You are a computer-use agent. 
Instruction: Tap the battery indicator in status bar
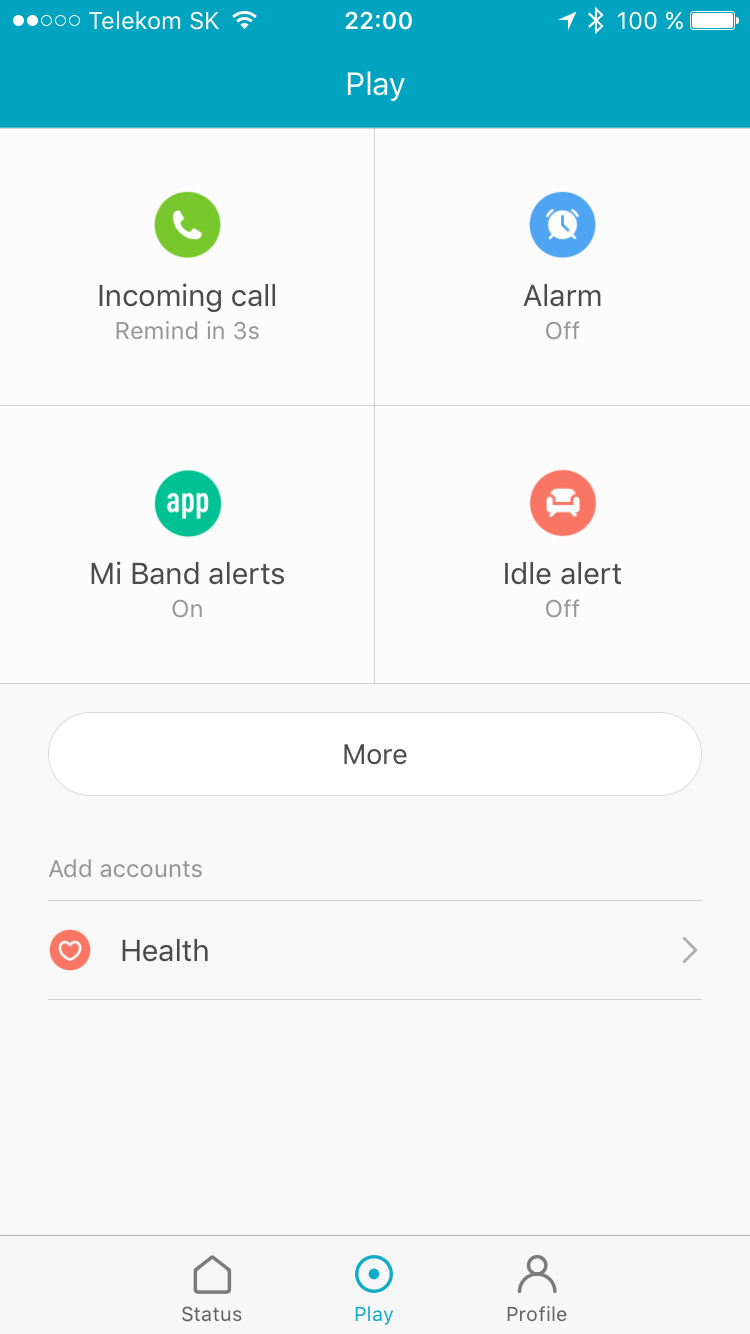(x=714, y=20)
